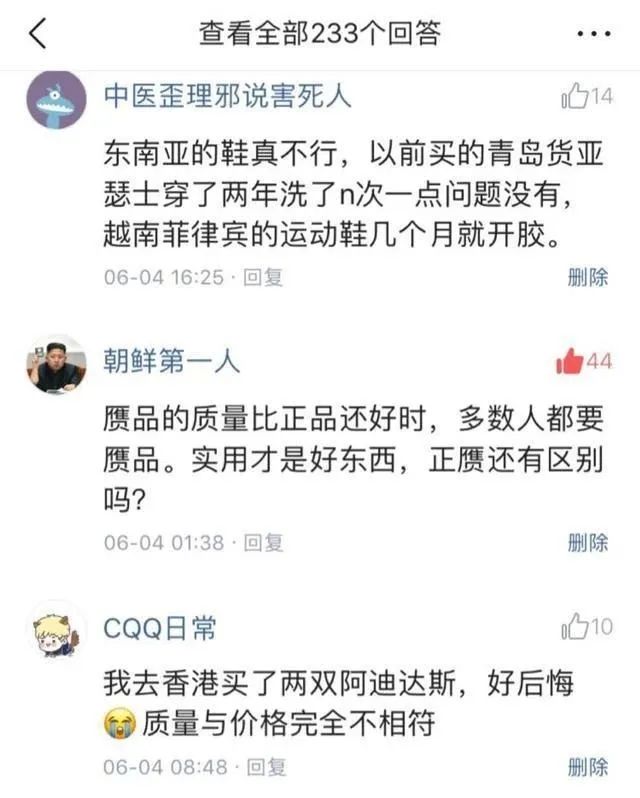Reply to 朝鲜第一人's comment
The width and height of the screenshot is (640, 798).
[264, 542]
